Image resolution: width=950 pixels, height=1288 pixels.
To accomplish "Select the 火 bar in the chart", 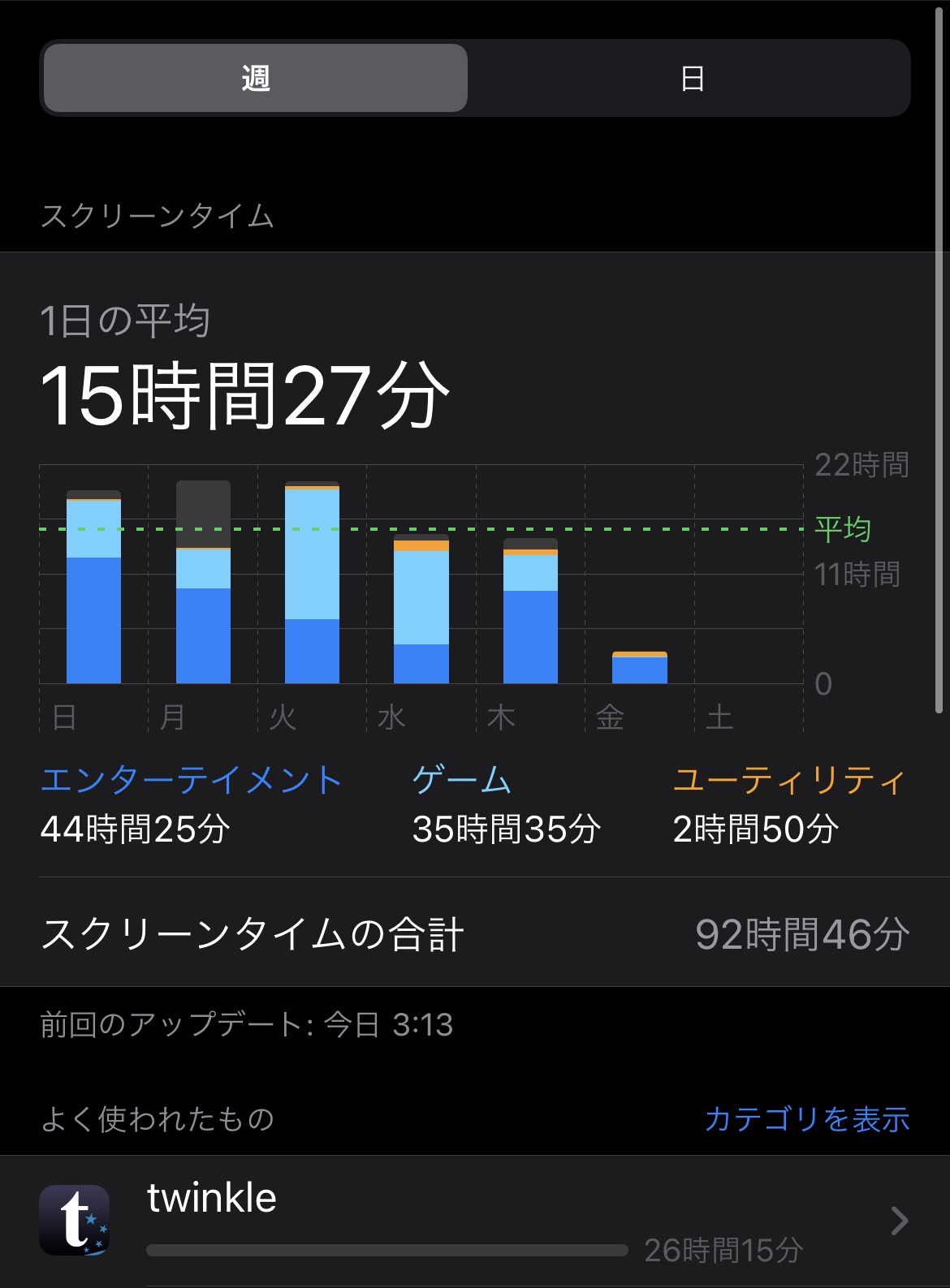I will (312, 584).
